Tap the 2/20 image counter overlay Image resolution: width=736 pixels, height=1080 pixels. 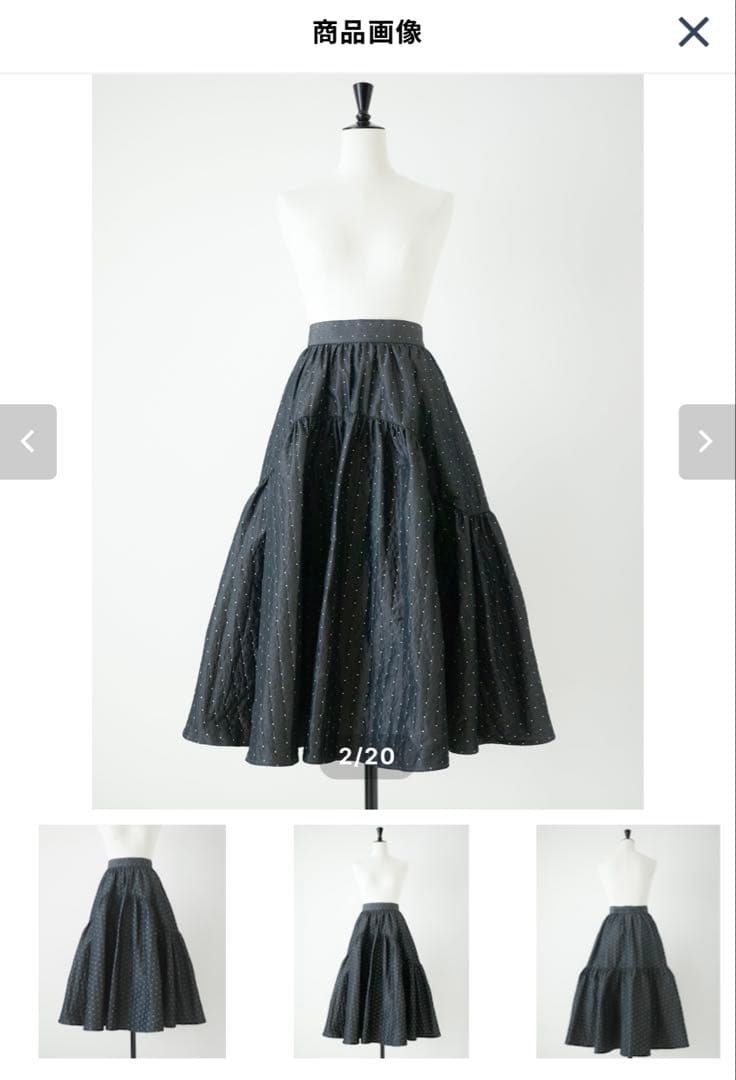pyautogui.click(x=368, y=756)
